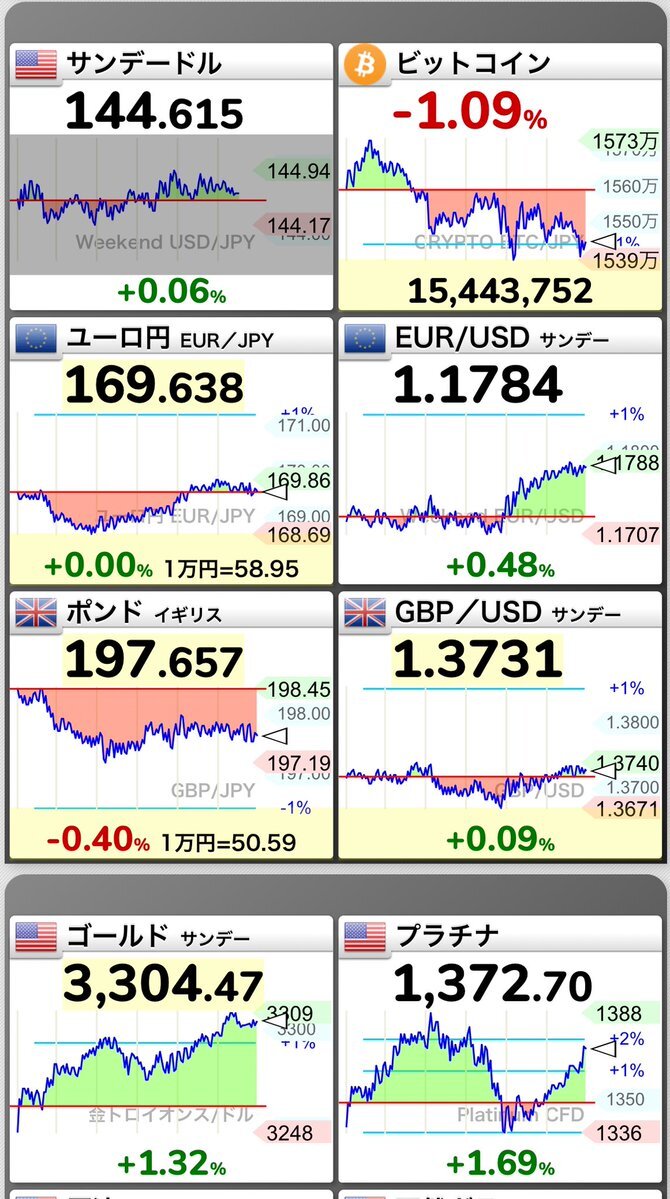
Task: Open the EUR/USD サンデー card
Action: 500,451
